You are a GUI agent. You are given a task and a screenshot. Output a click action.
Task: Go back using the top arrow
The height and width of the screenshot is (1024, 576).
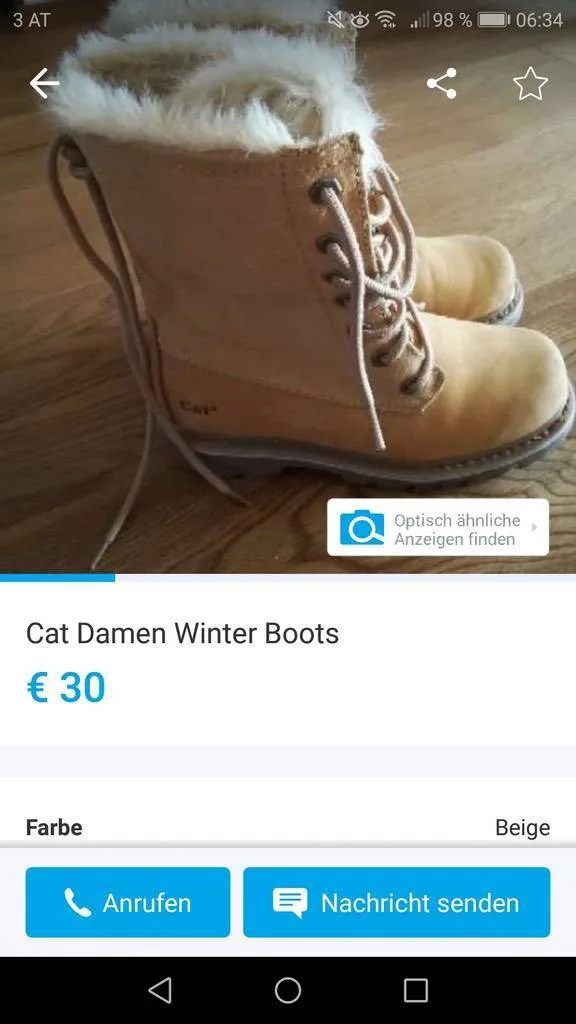pyautogui.click(x=44, y=84)
